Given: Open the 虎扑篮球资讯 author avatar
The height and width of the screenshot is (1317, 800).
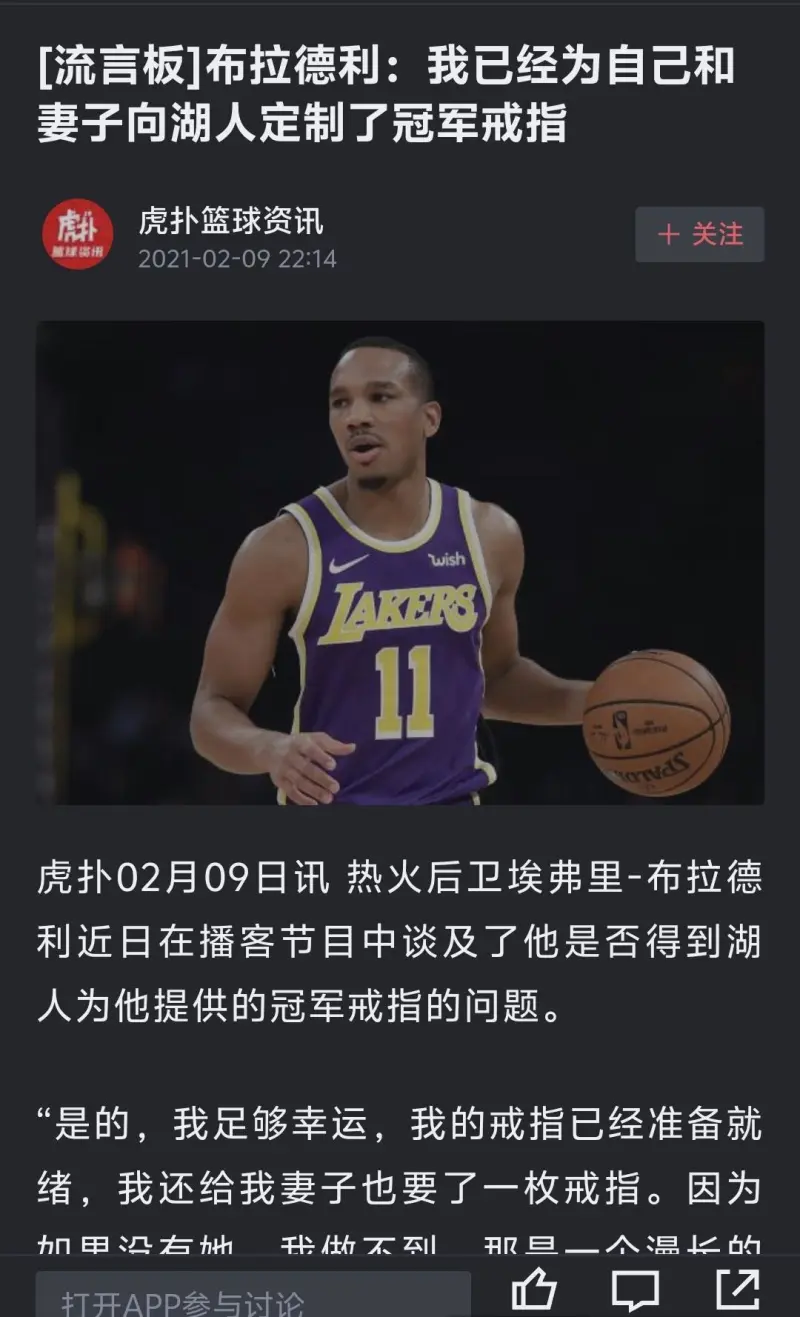Looking at the screenshot, I should click(x=77, y=234).
